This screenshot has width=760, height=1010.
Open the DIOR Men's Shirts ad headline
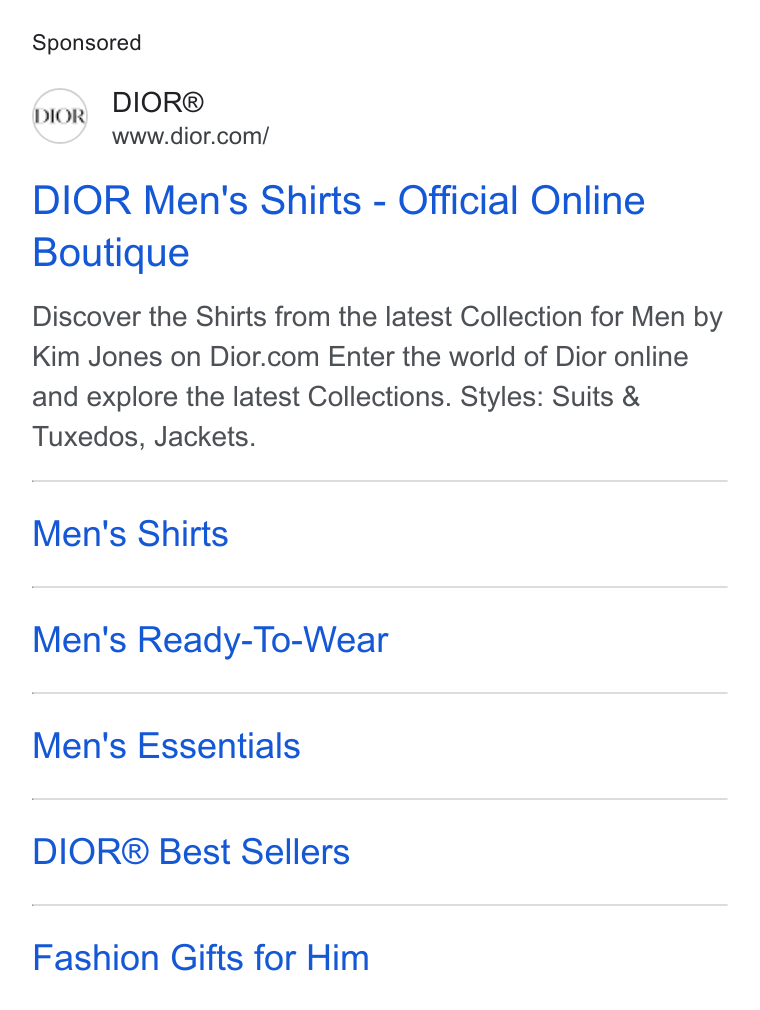click(339, 226)
